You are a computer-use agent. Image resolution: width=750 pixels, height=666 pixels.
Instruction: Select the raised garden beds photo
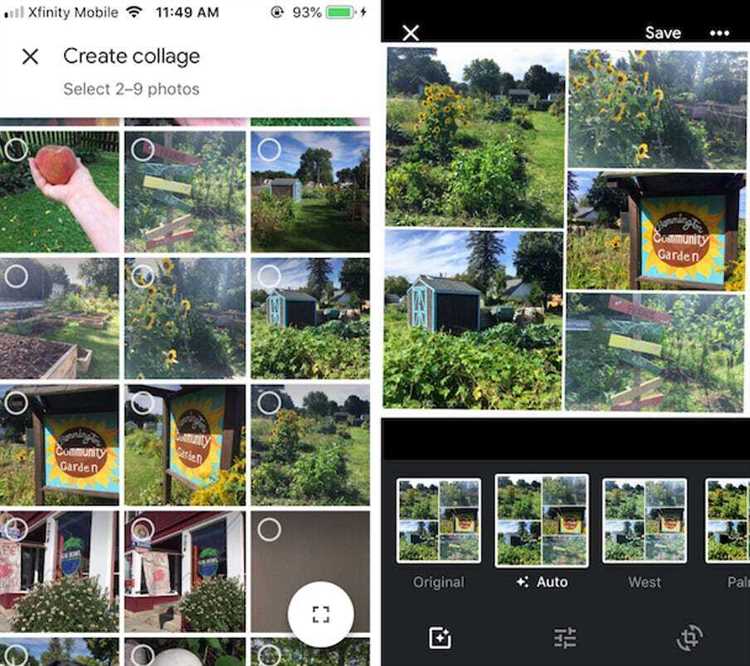58,318
